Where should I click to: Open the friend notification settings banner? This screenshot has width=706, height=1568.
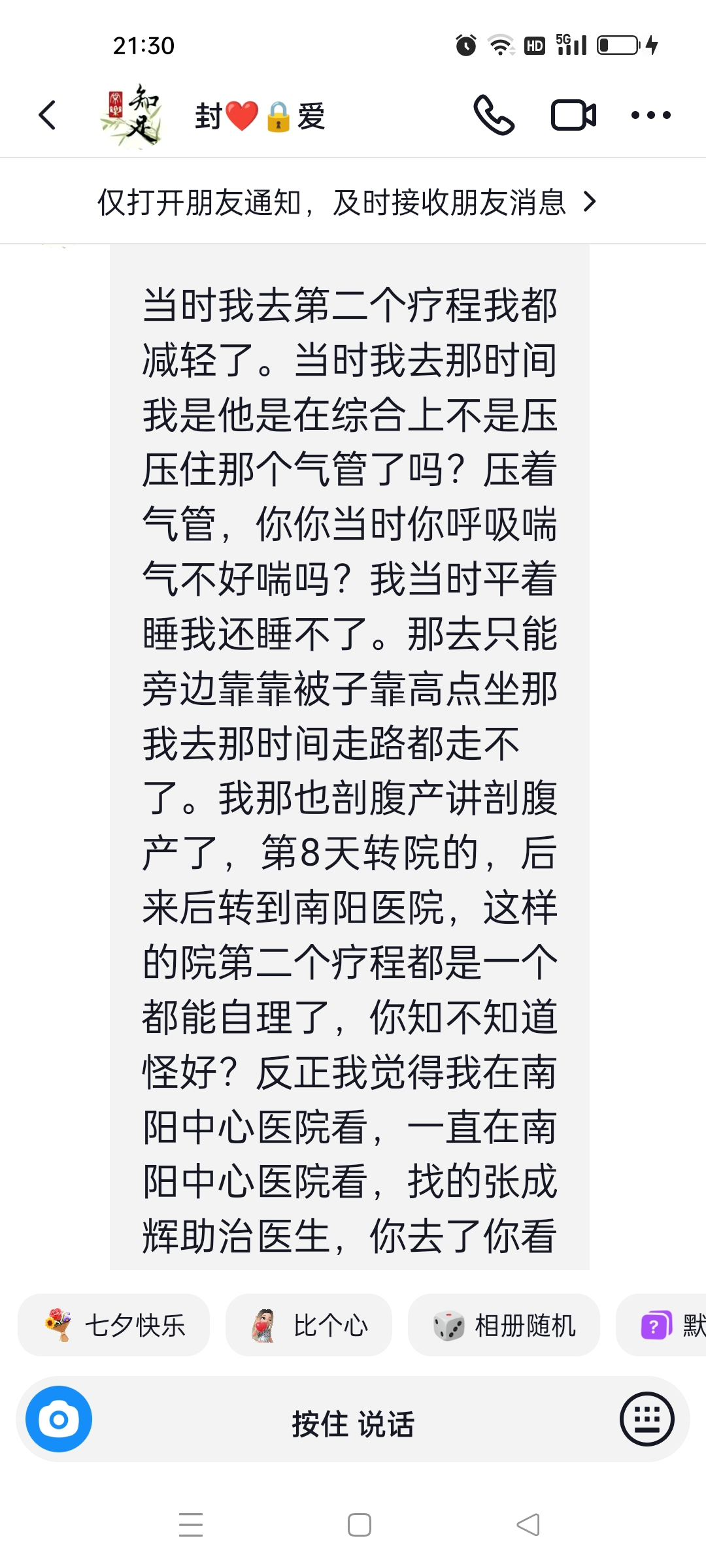[x=353, y=202]
